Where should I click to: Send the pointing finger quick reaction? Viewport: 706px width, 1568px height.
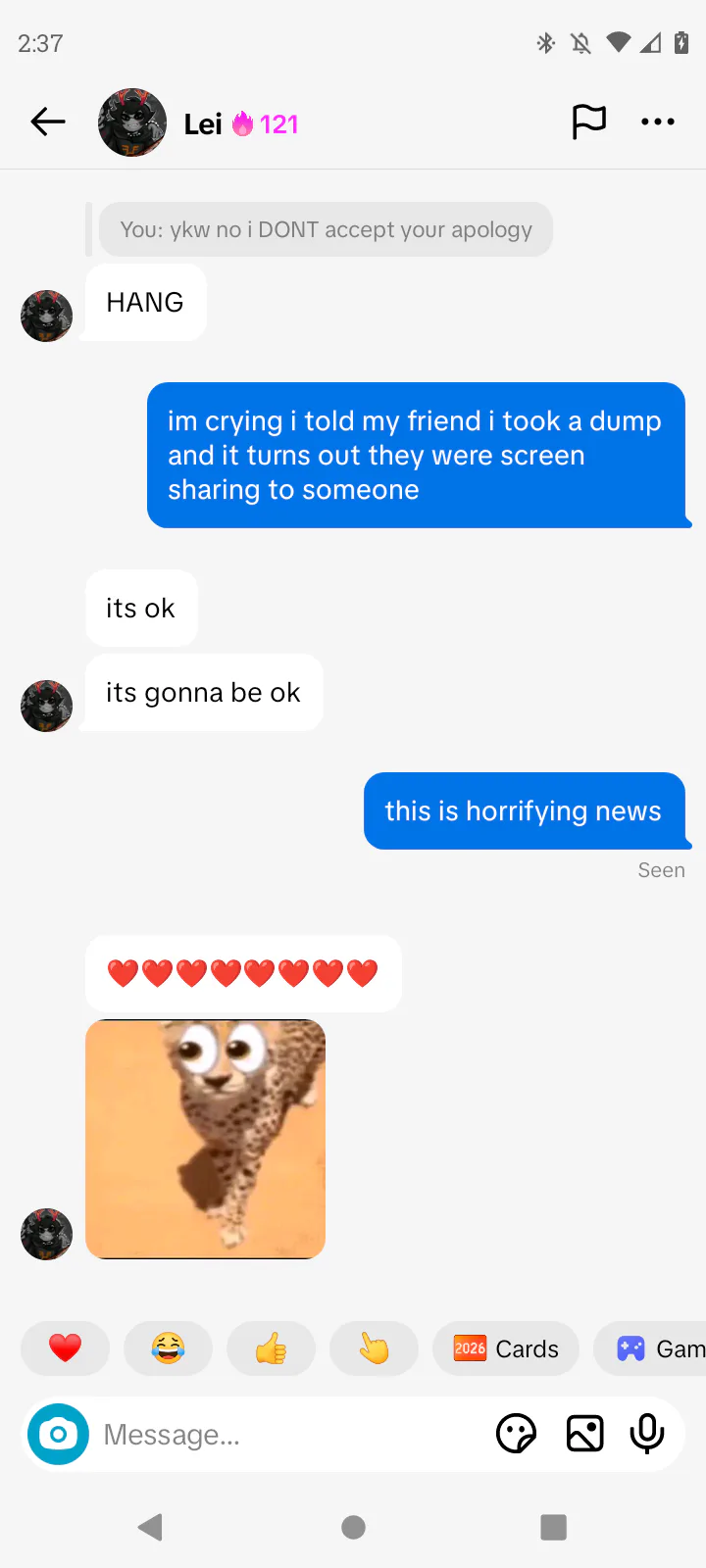[x=374, y=1348]
